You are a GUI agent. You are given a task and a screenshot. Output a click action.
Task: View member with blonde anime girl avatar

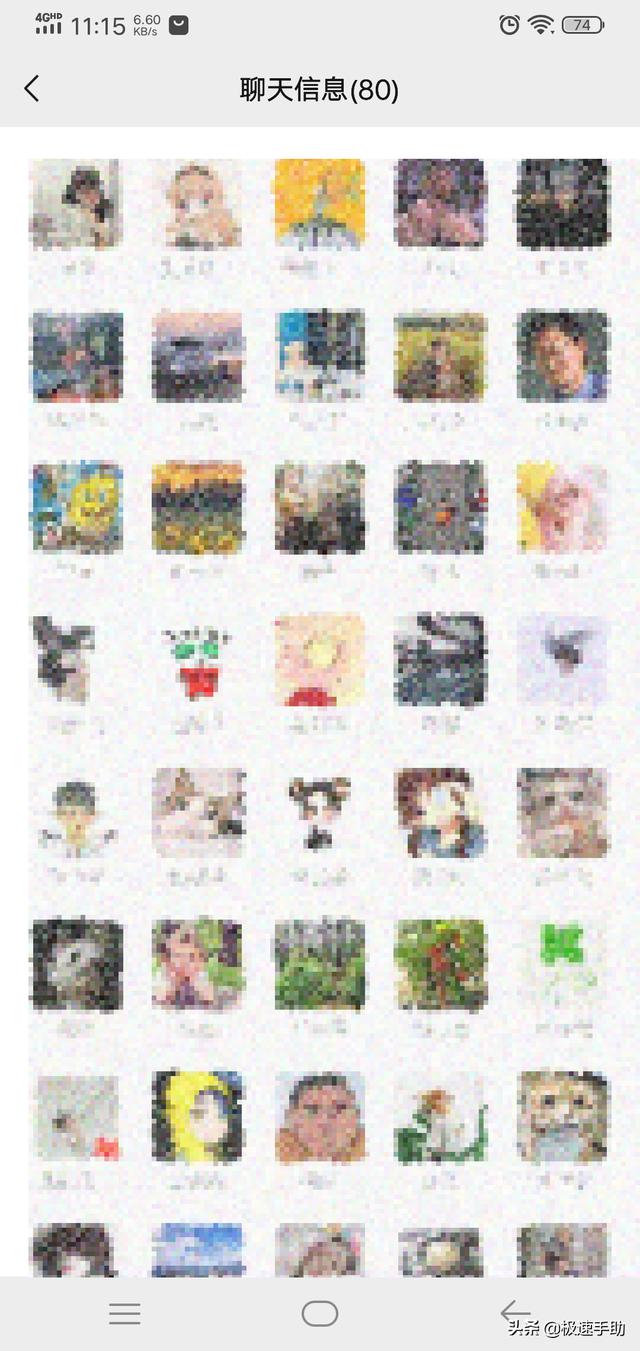pos(197,204)
